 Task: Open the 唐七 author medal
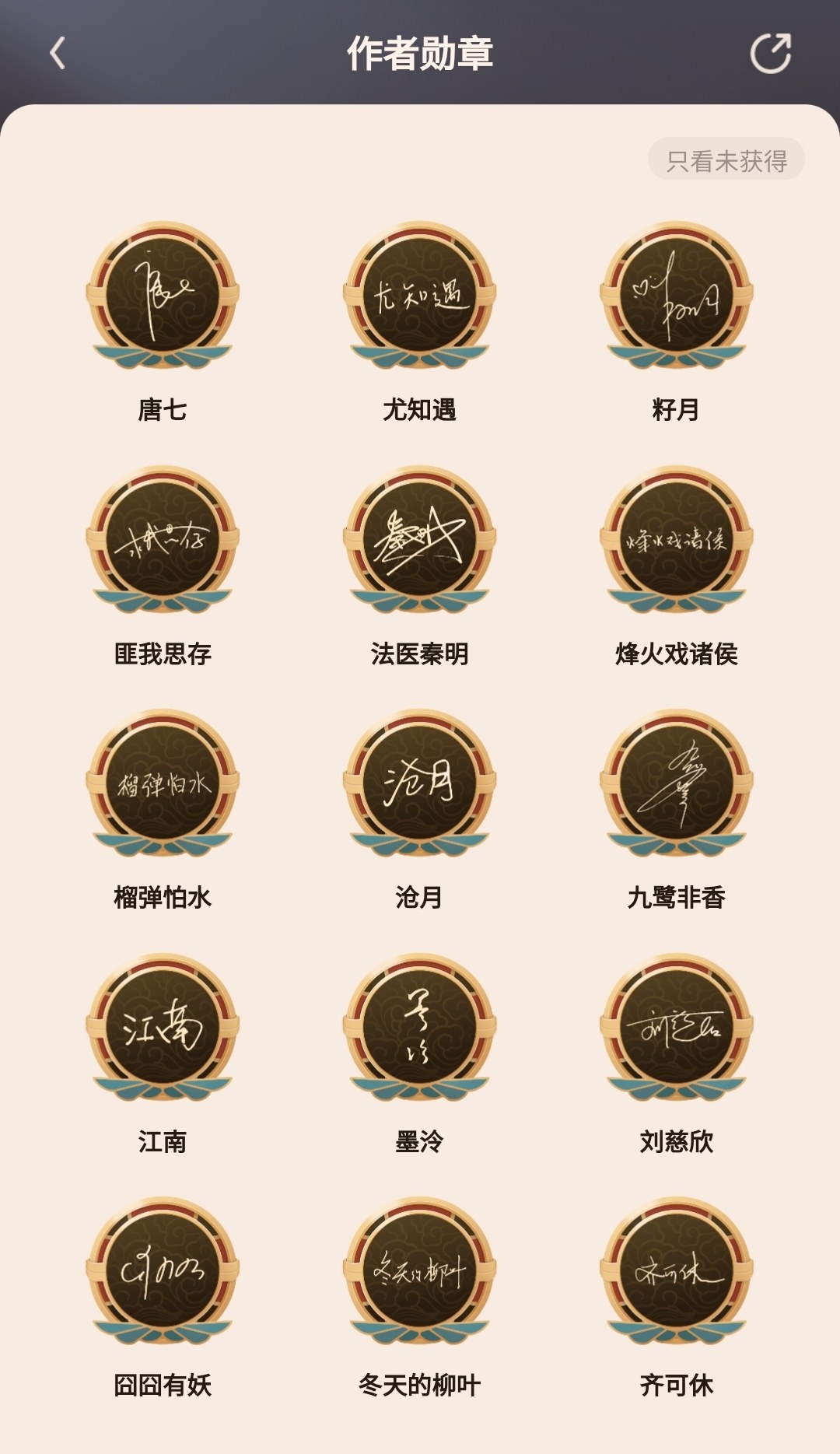(x=163, y=296)
